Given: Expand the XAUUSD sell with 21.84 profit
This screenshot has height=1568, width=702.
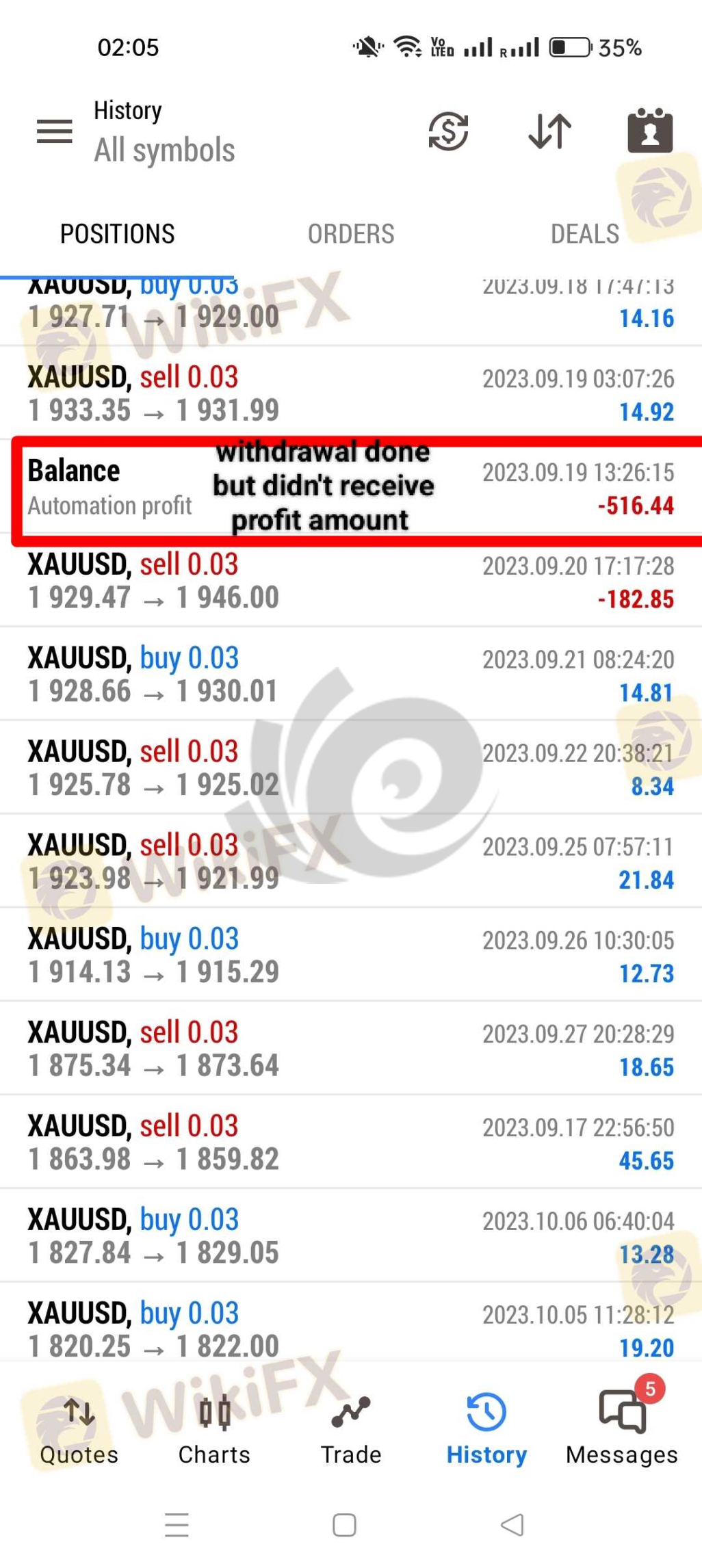Looking at the screenshot, I should pos(350,861).
